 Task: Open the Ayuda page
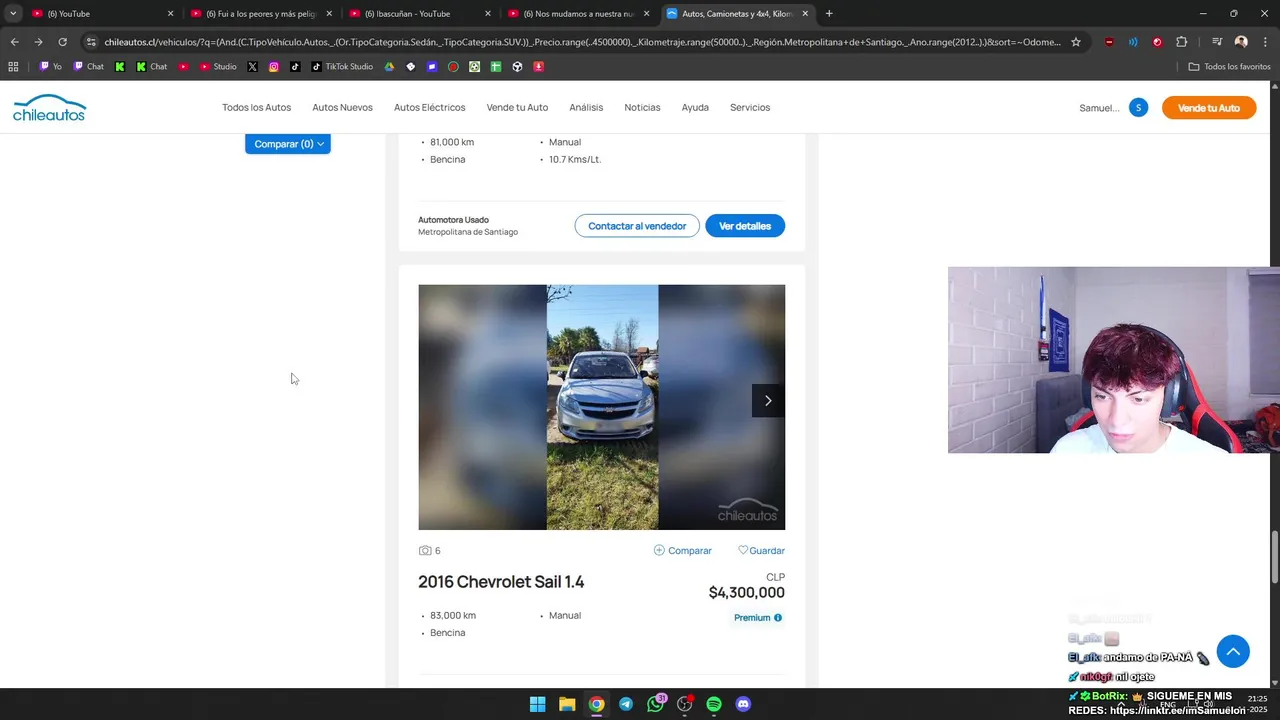695,107
